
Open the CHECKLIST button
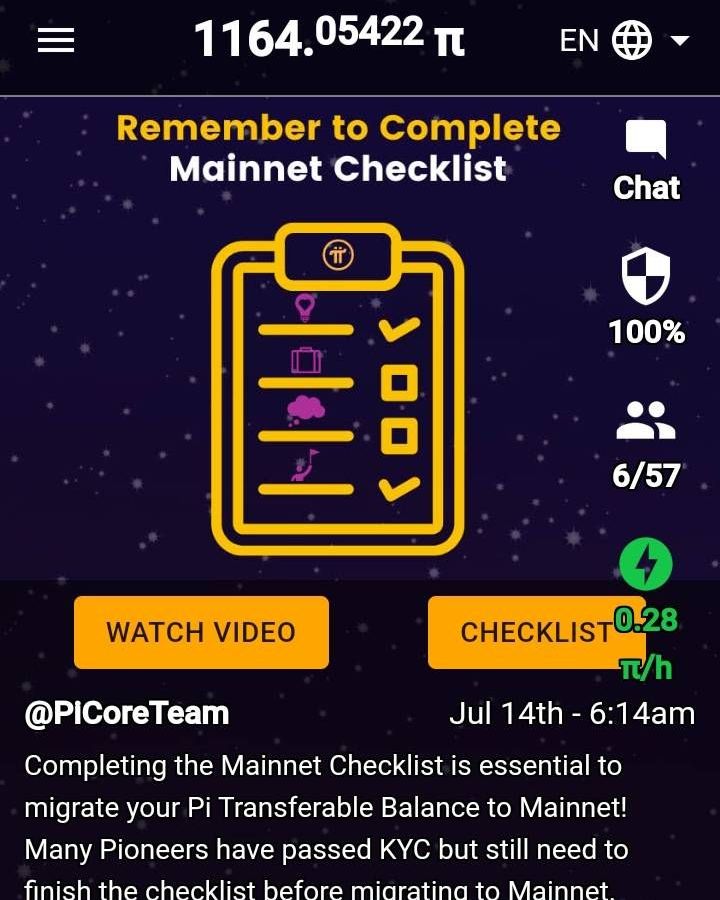[x=520, y=632]
